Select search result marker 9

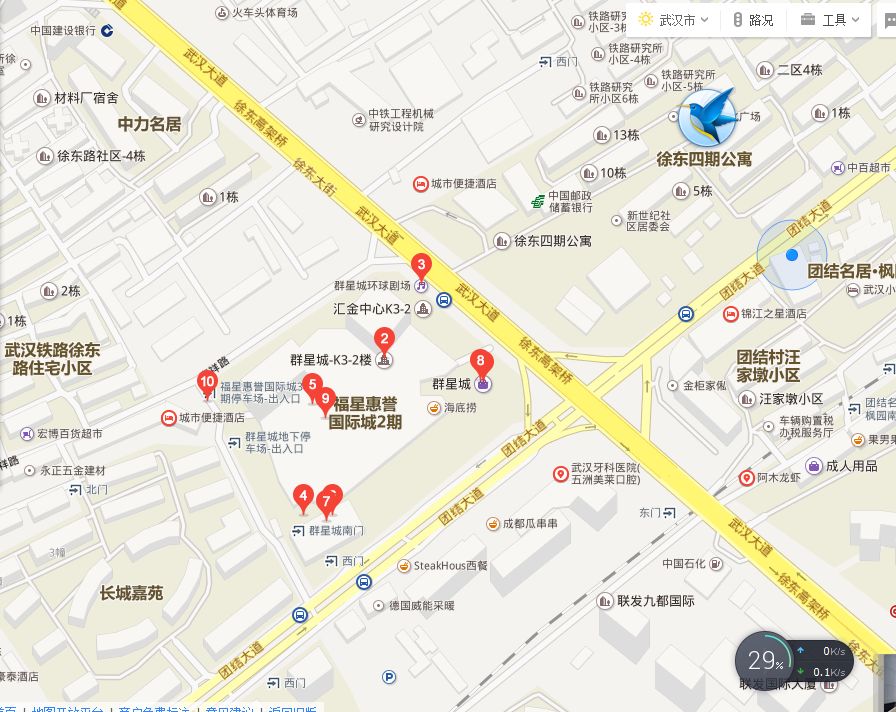325,399
